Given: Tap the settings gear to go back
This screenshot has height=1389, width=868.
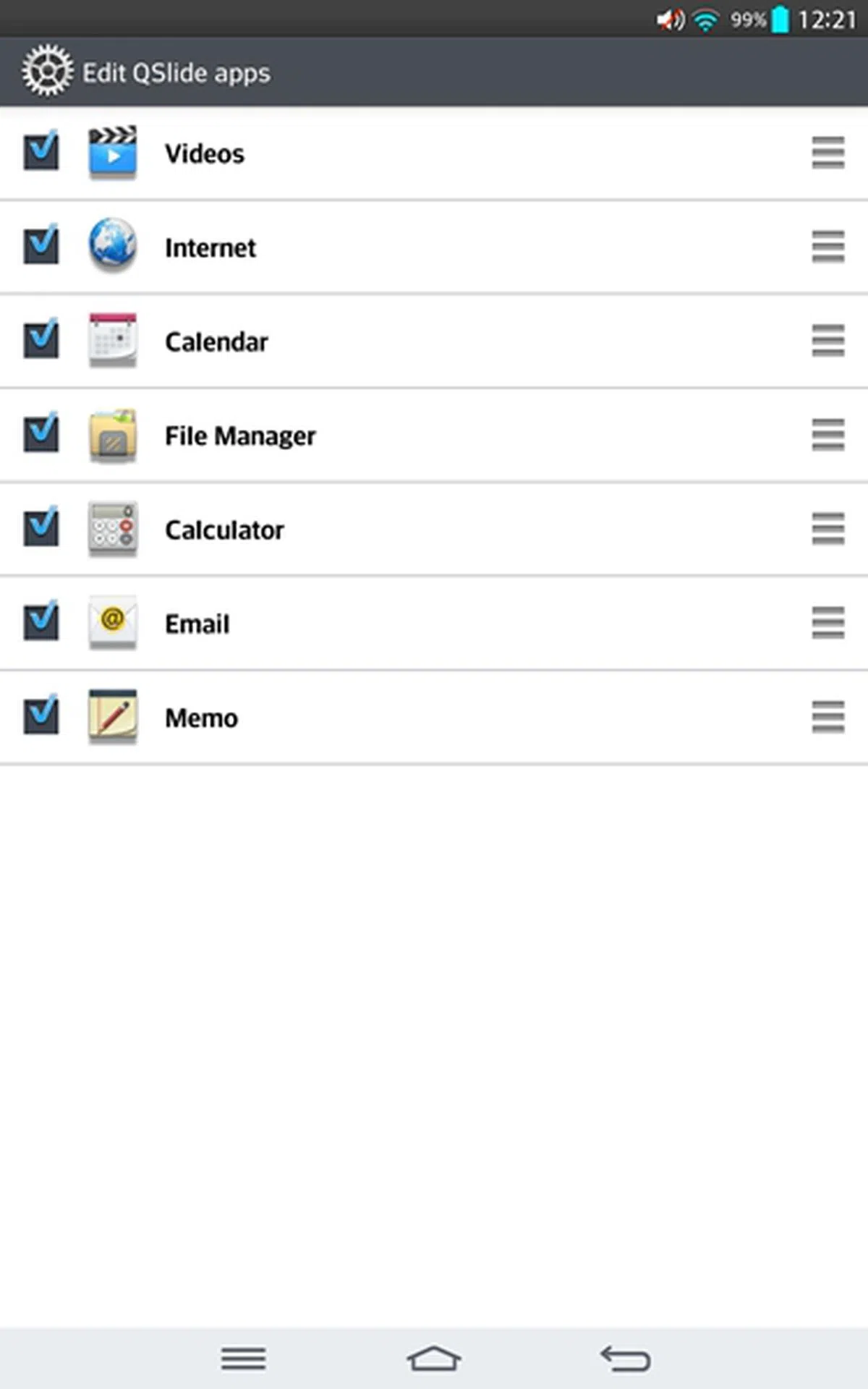Looking at the screenshot, I should (x=47, y=71).
